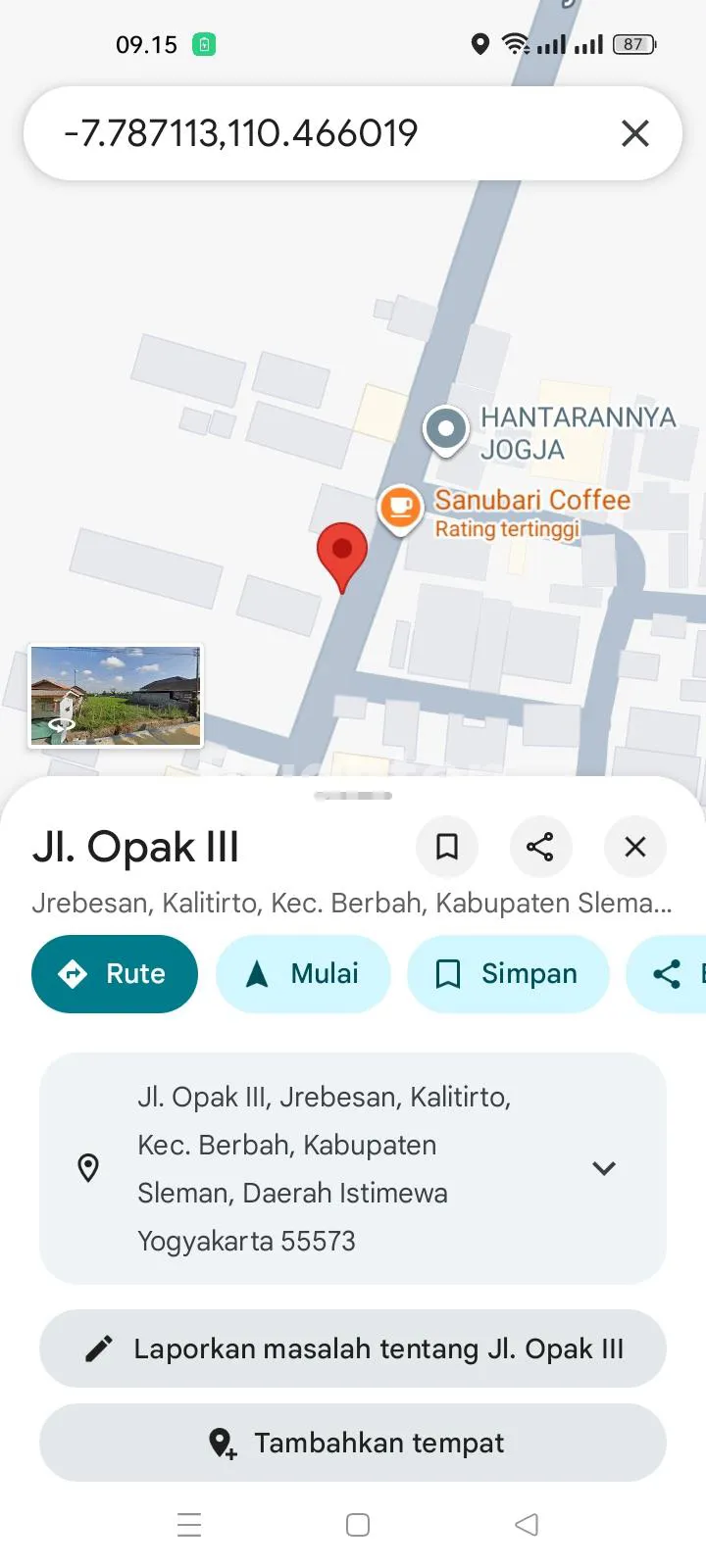Get directions with the Rute button
The image size is (706, 1568).
coord(115,974)
